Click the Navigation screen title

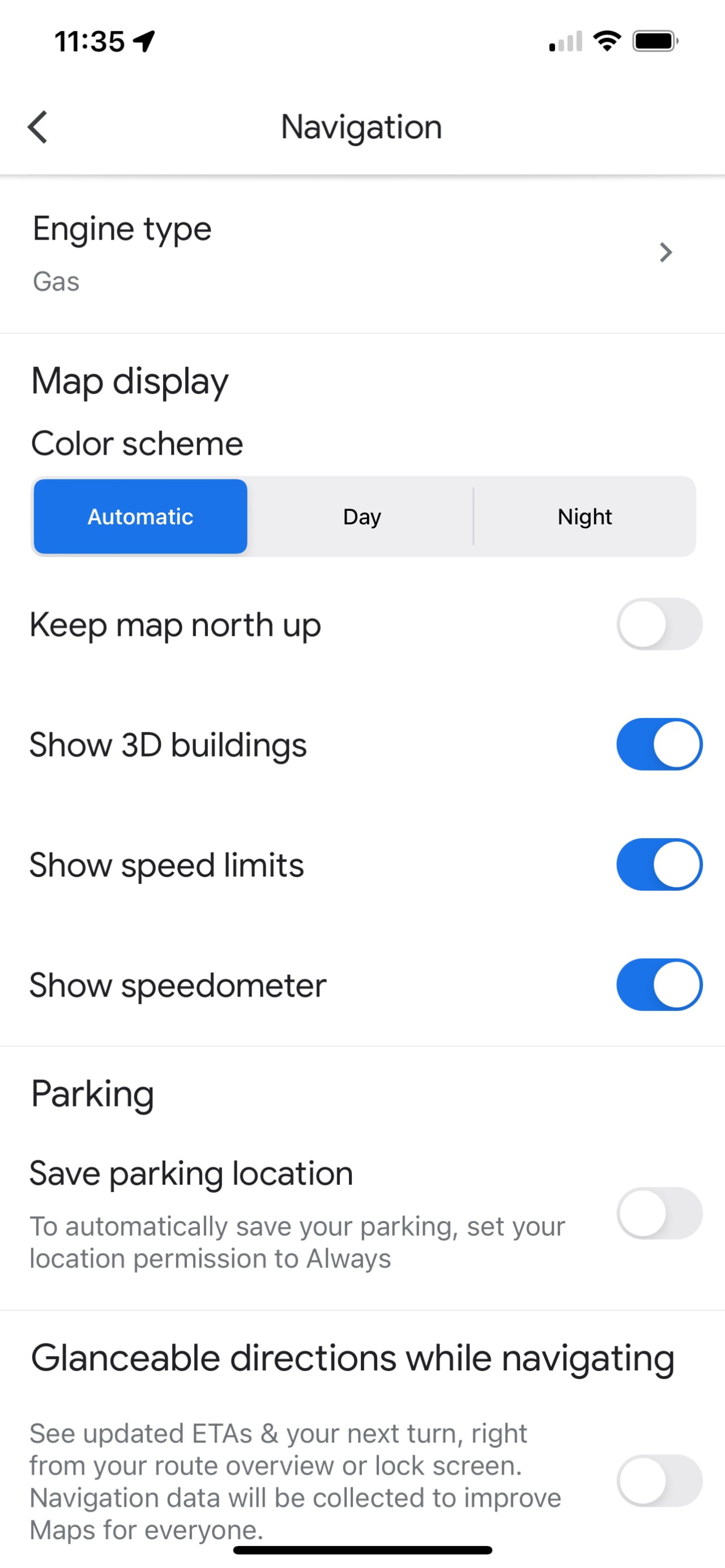pyautogui.click(x=361, y=127)
